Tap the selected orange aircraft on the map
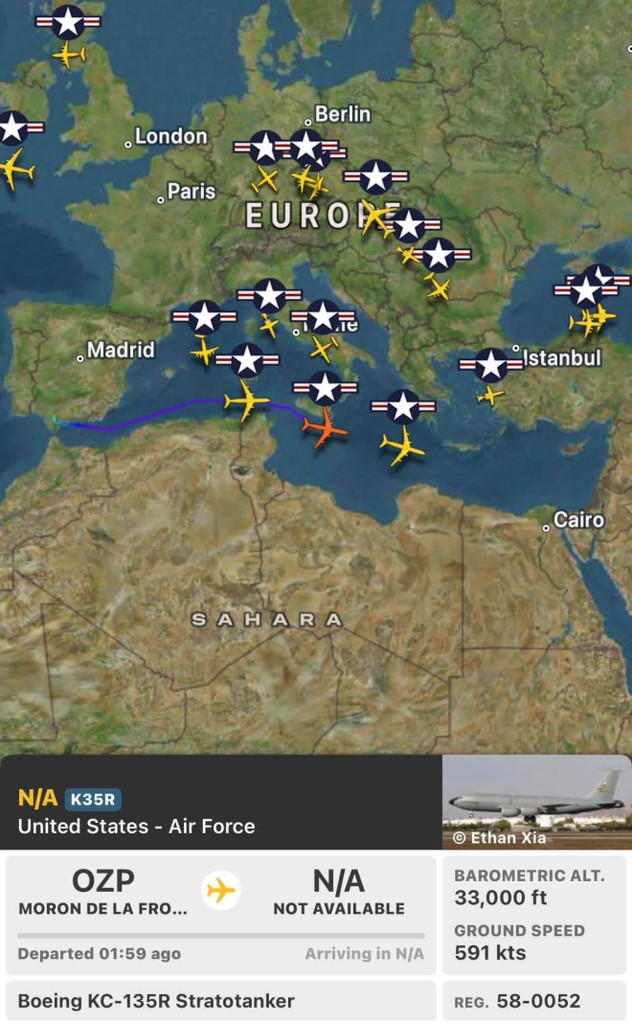The height and width of the screenshot is (1024, 632). (x=324, y=429)
